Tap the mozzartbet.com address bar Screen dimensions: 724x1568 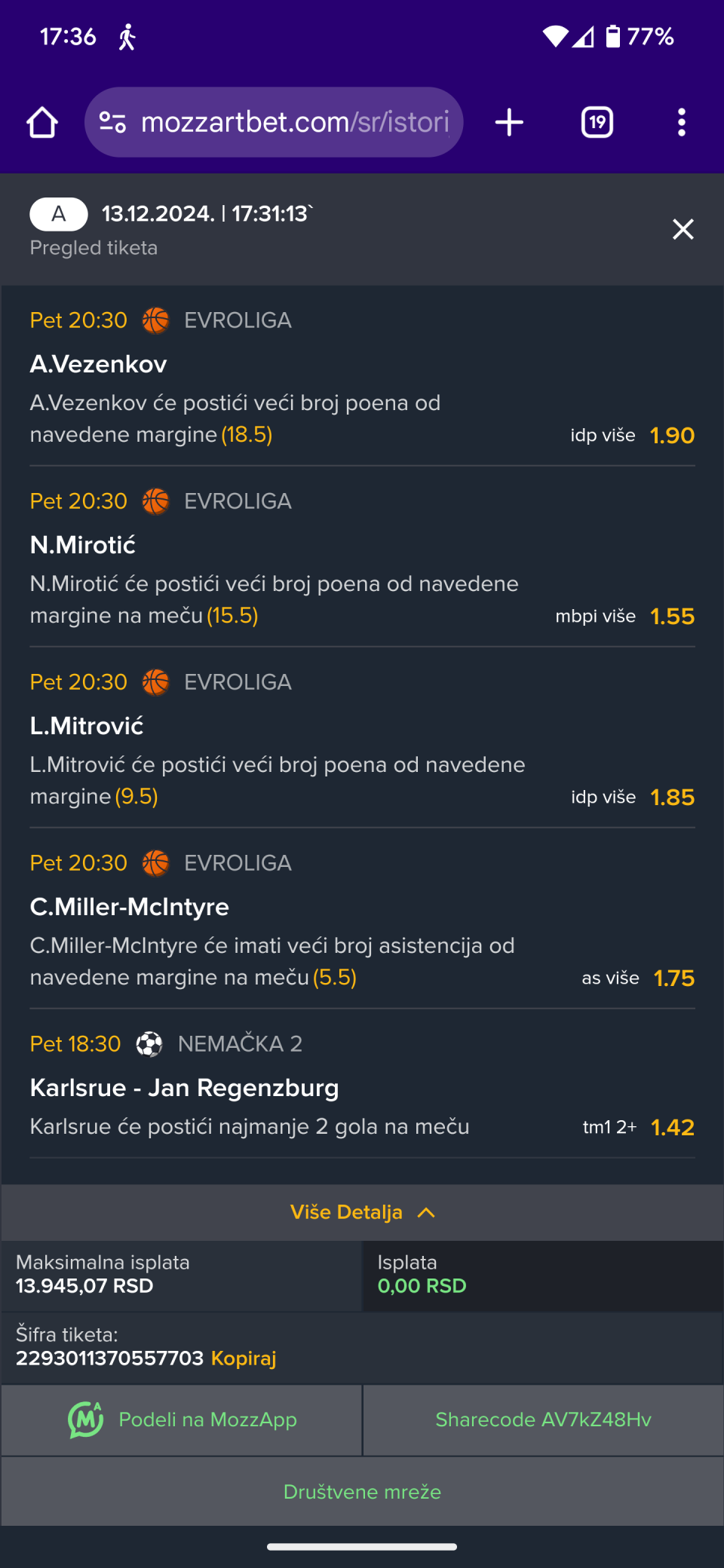point(294,122)
